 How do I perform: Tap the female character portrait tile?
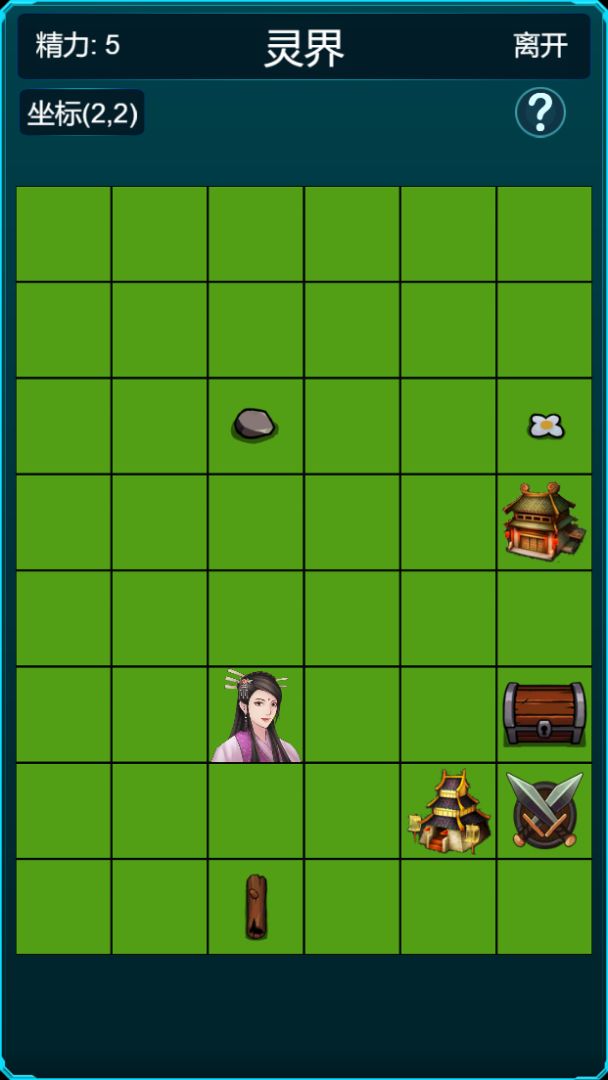(256, 715)
